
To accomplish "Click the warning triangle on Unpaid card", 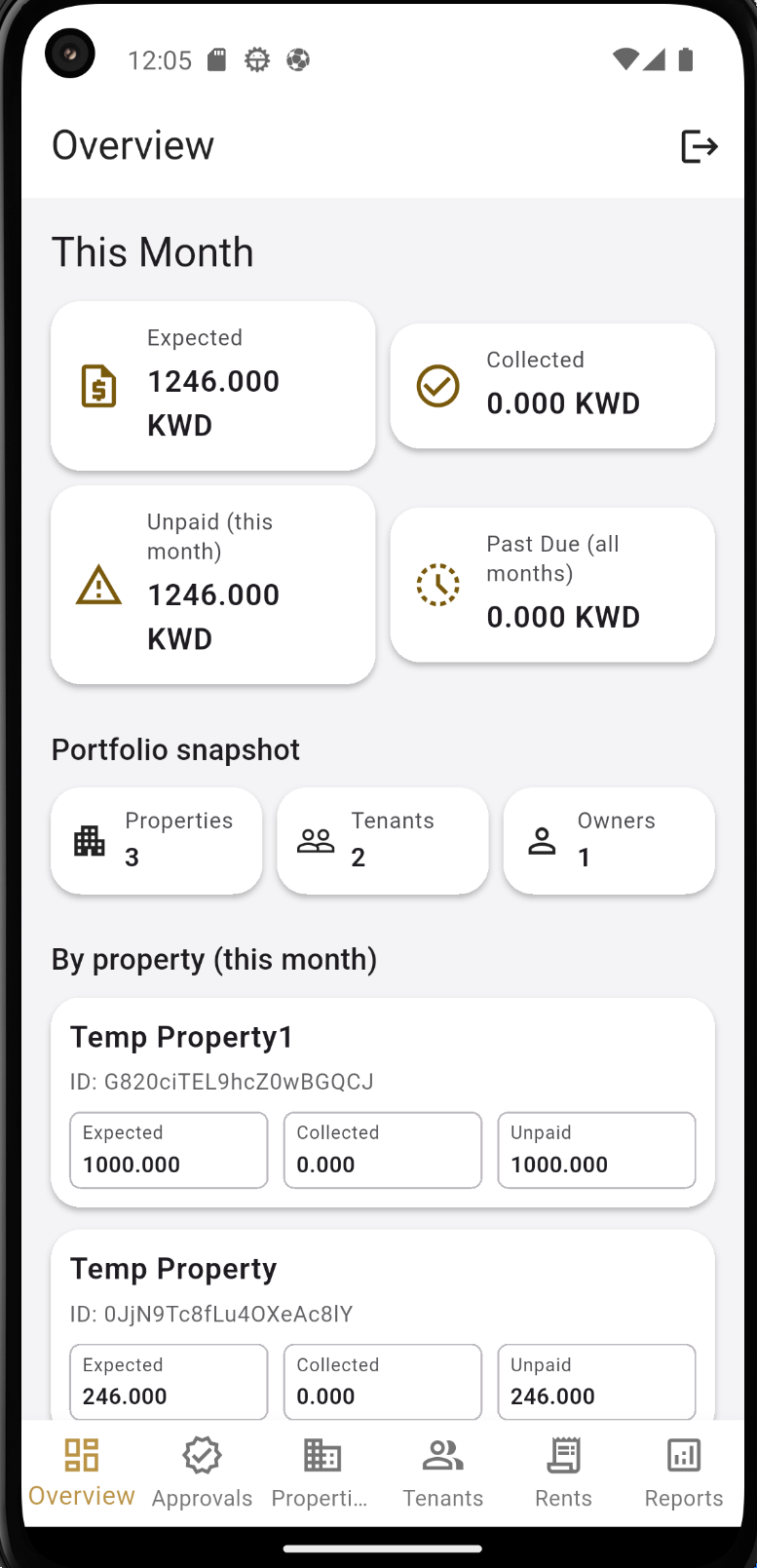I will click(97, 586).
